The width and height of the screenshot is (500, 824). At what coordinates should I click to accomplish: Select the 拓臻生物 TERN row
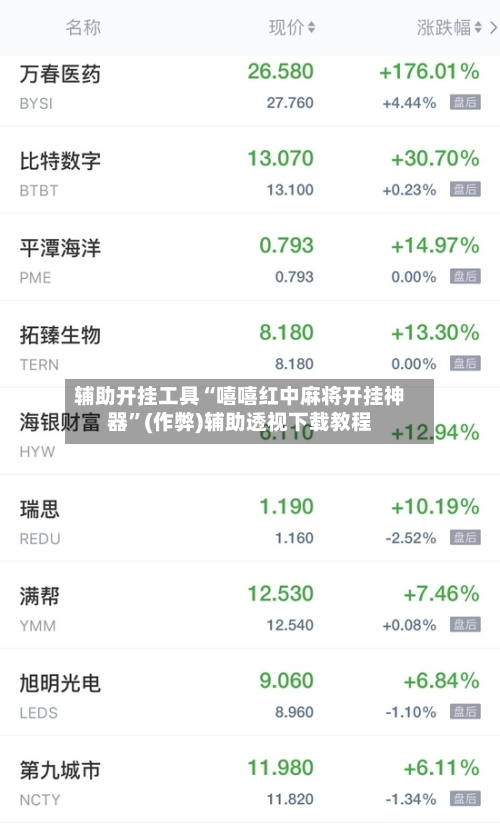pyautogui.click(x=250, y=344)
